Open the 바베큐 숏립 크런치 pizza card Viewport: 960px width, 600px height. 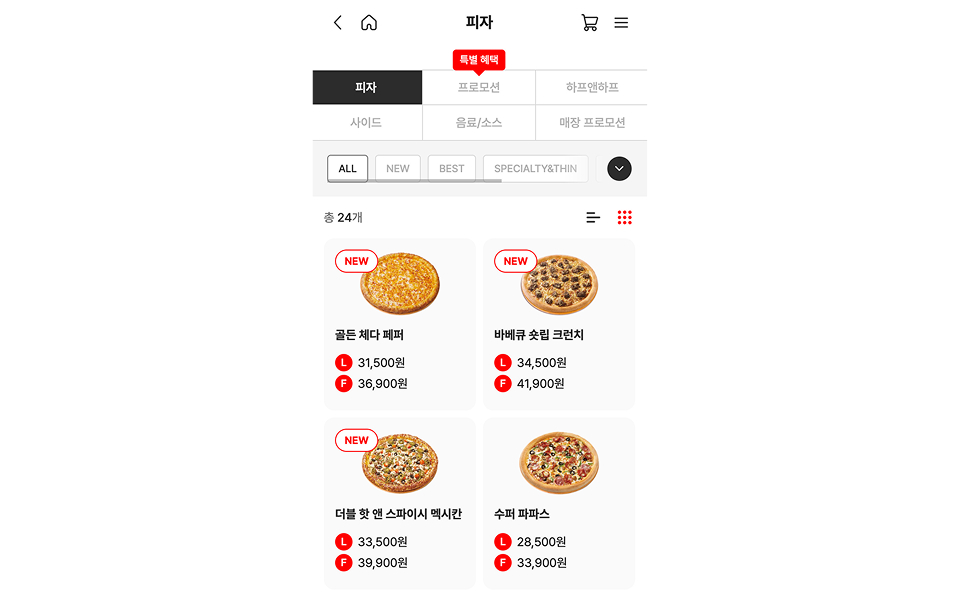point(558,322)
